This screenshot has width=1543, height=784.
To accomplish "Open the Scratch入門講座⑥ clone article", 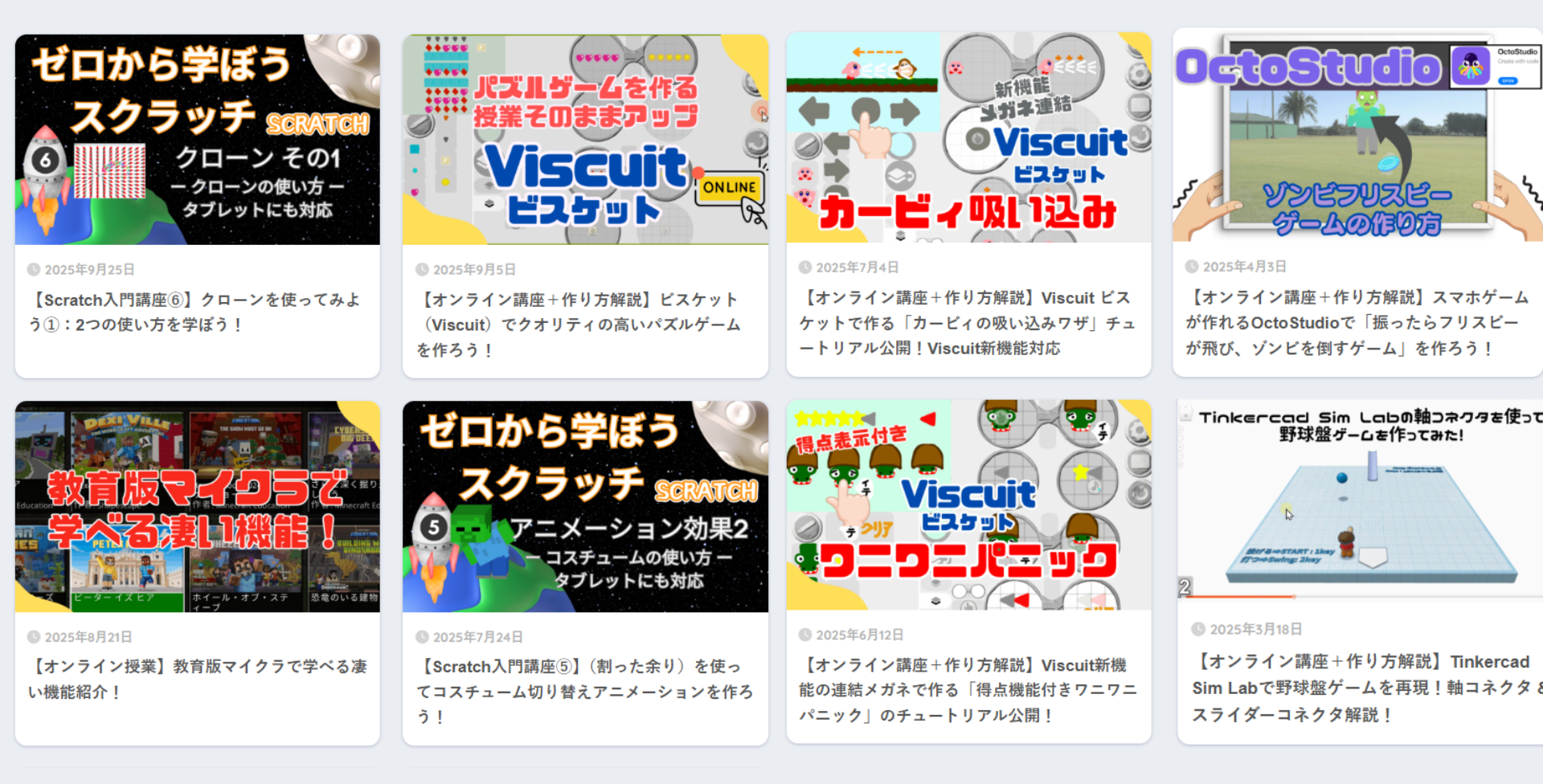I will [x=196, y=312].
